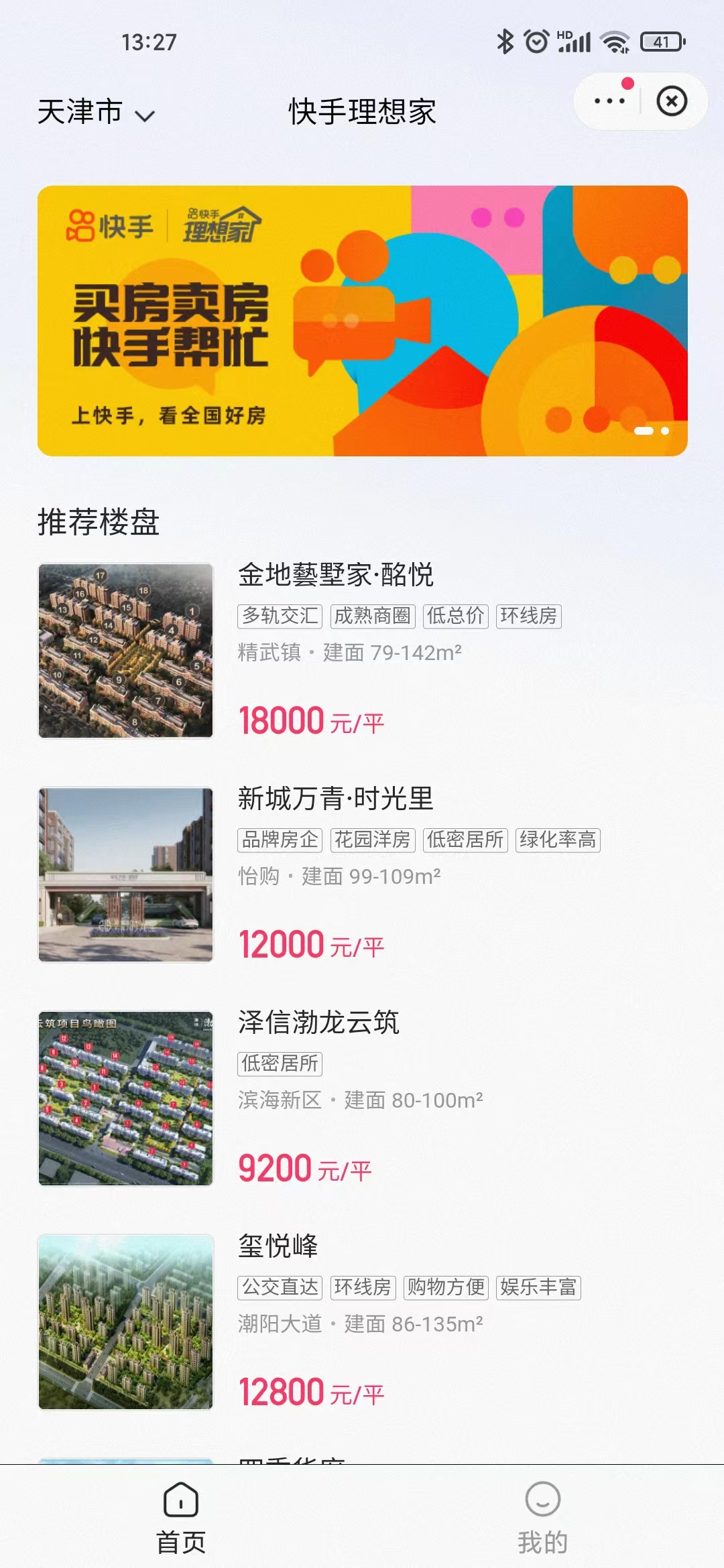Tap the 玺悦峰 property thumbnail image

(x=125, y=1320)
